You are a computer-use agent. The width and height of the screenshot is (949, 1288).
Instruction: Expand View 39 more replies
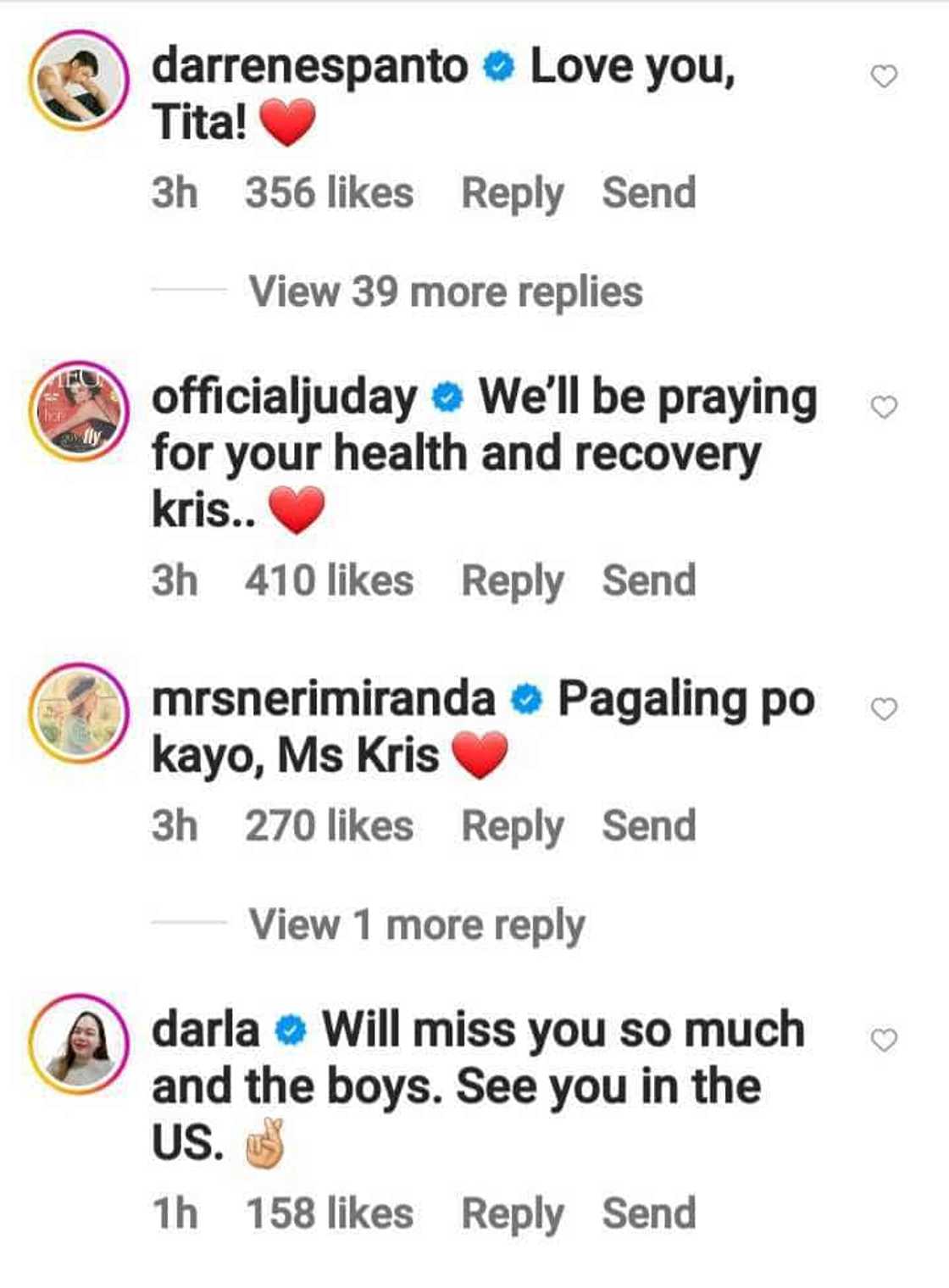coord(446,292)
